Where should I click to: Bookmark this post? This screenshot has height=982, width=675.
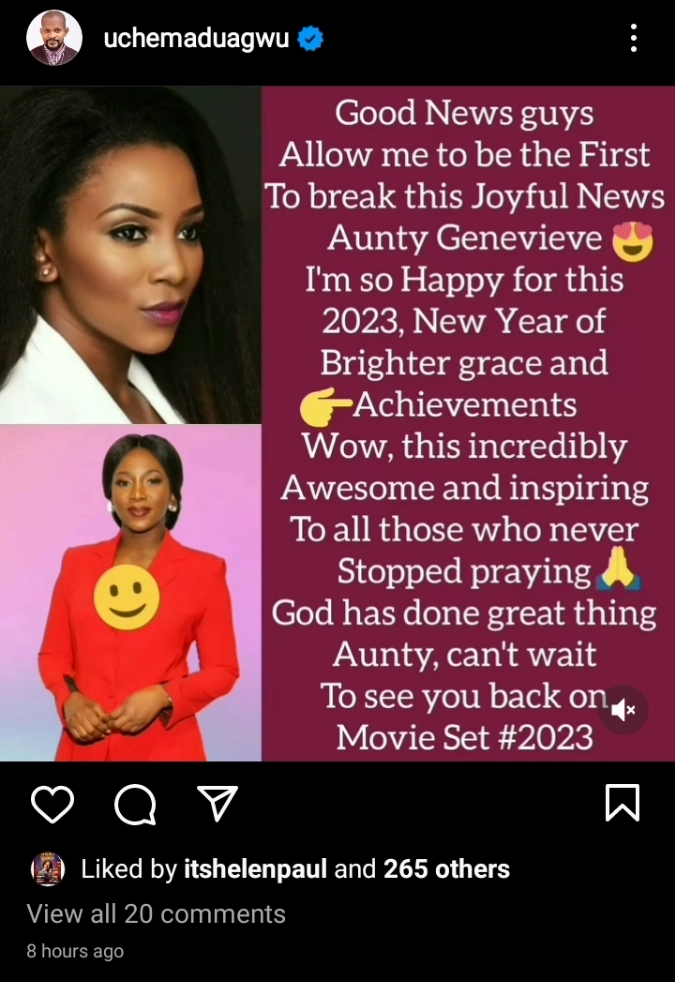click(622, 803)
